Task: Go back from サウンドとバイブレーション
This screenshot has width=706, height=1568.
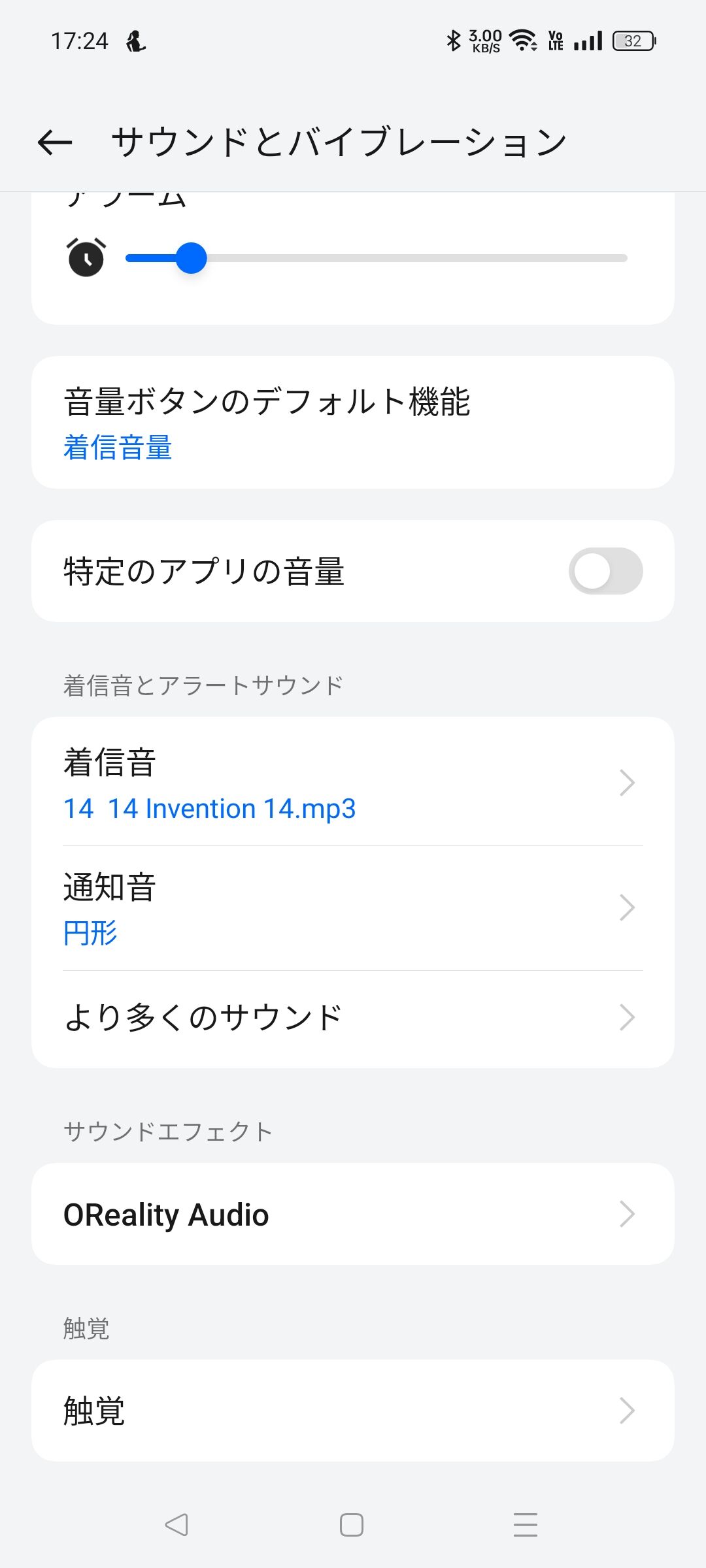Action: (55, 142)
